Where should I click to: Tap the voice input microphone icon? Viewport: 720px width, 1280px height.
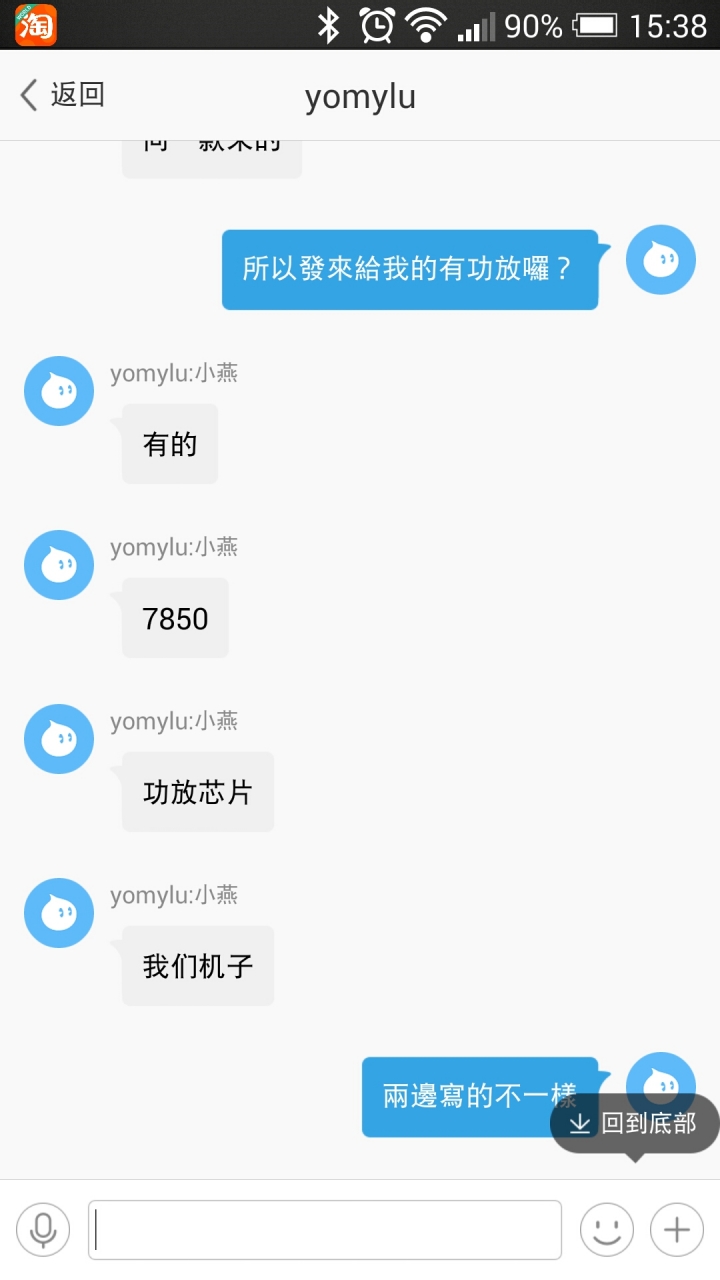coord(43,1229)
